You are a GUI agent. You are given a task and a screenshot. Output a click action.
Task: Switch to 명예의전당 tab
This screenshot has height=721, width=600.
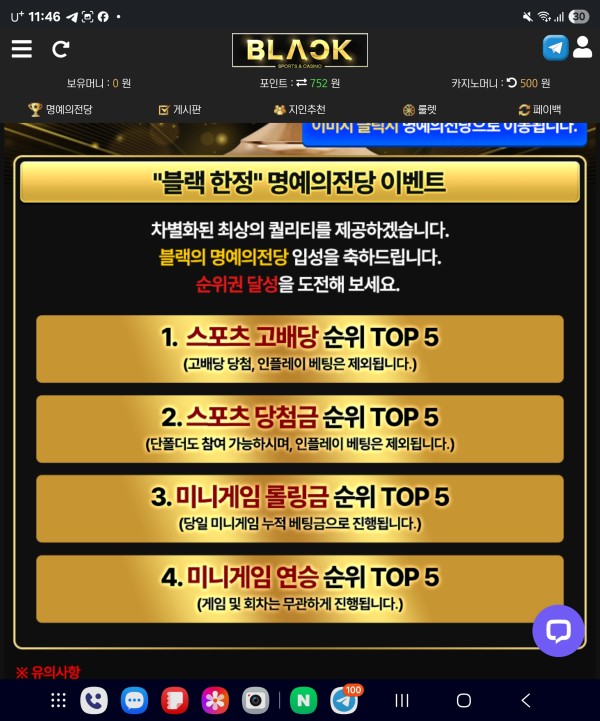(x=60, y=110)
